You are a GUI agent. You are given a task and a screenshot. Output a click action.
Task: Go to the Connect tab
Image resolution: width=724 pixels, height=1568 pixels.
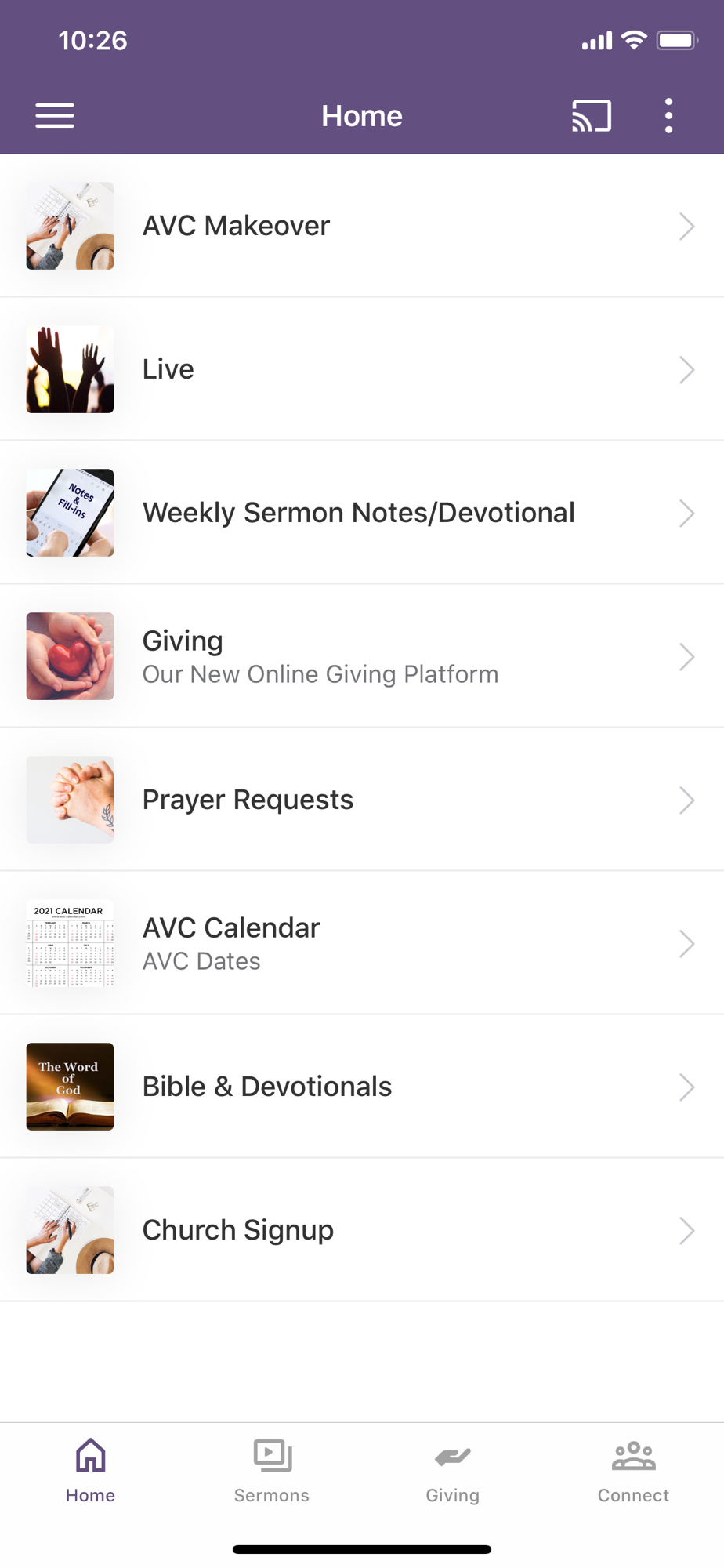(x=633, y=1471)
